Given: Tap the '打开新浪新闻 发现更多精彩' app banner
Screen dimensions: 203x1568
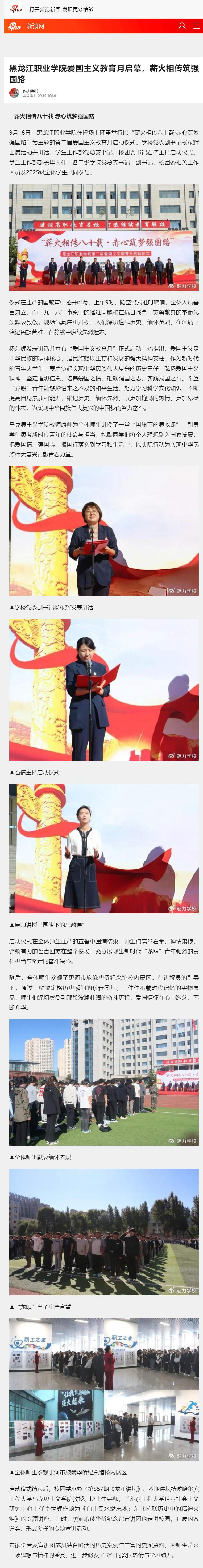Looking at the screenshot, I should click(x=61, y=10).
